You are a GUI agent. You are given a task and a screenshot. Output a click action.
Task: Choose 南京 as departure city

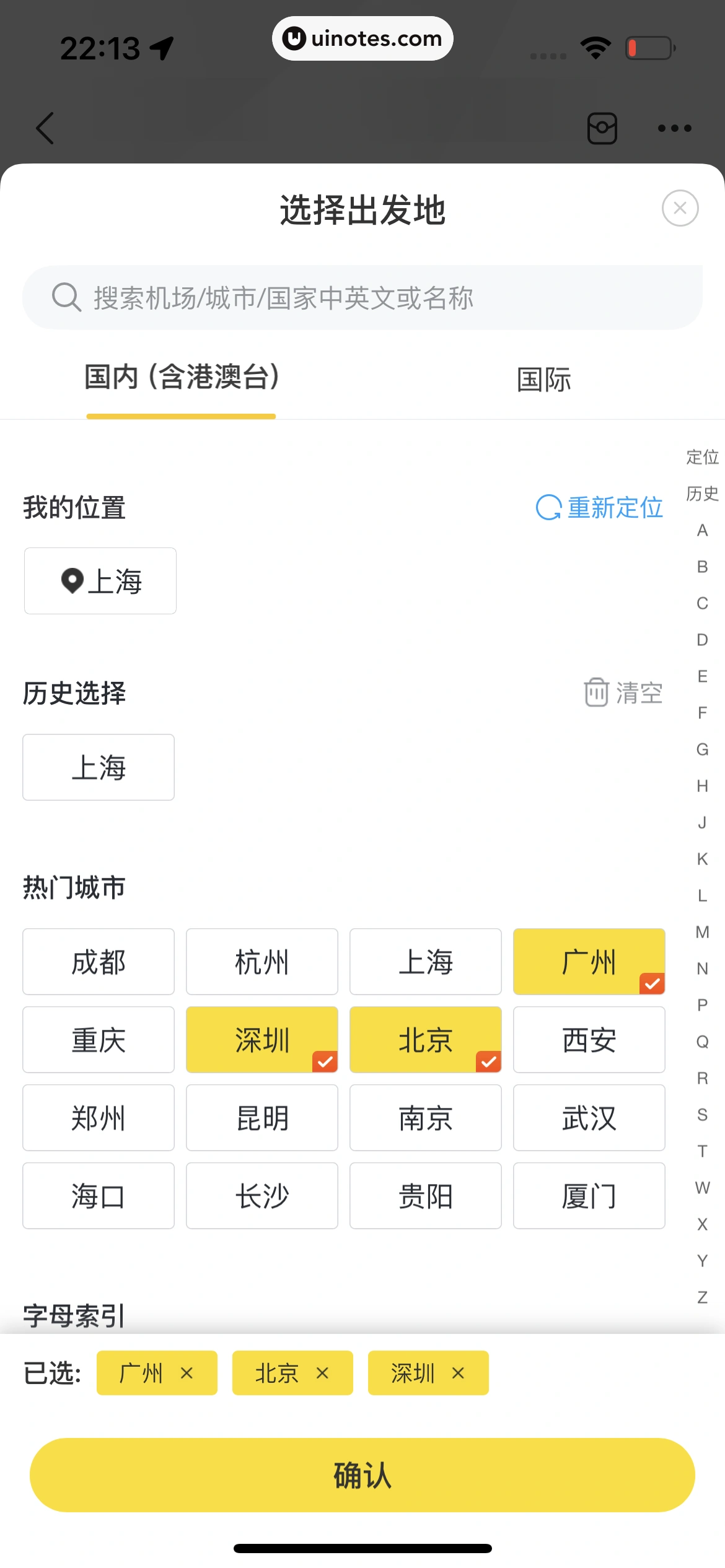tap(426, 1118)
